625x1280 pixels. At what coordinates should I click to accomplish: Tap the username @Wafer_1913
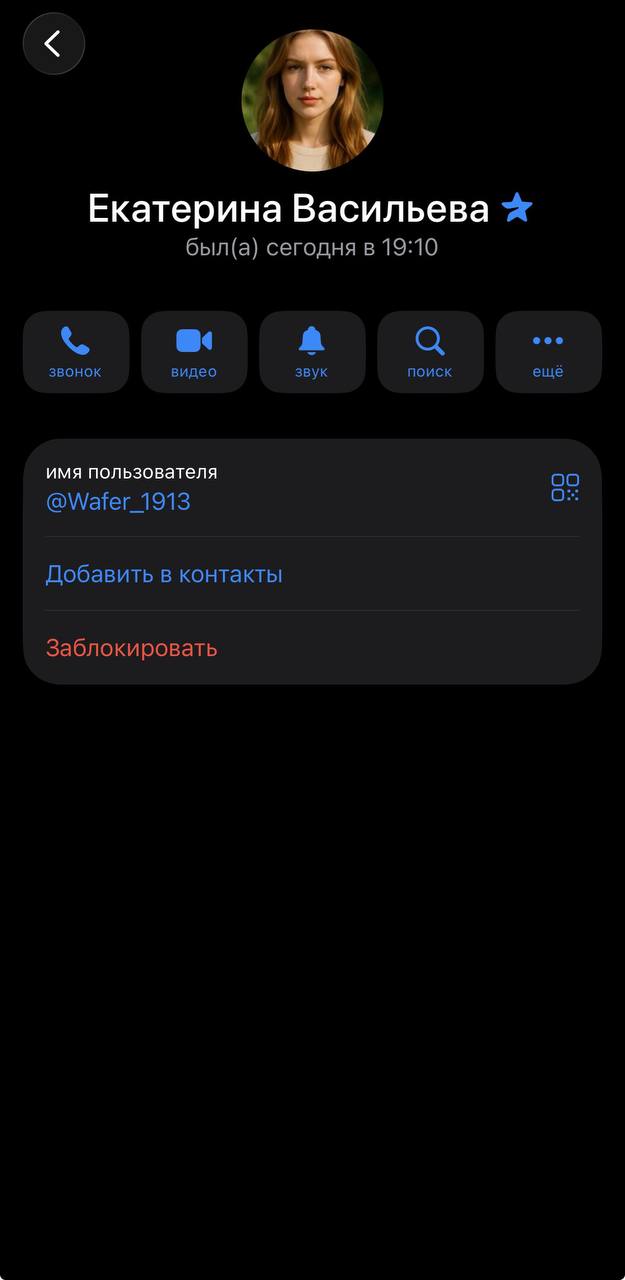tap(118, 501)
